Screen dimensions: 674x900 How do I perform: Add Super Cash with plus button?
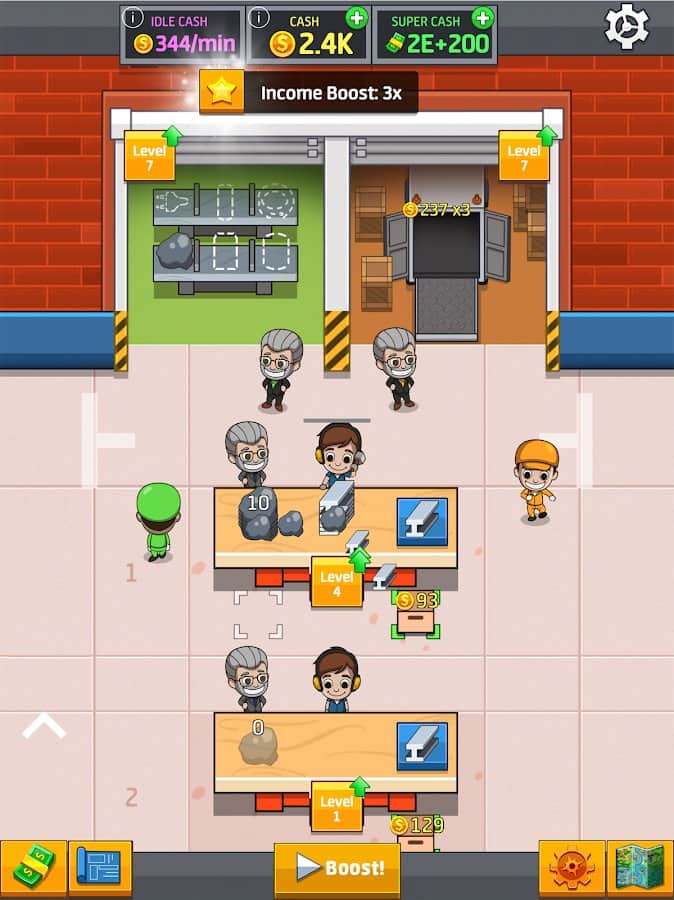point(483,19)
